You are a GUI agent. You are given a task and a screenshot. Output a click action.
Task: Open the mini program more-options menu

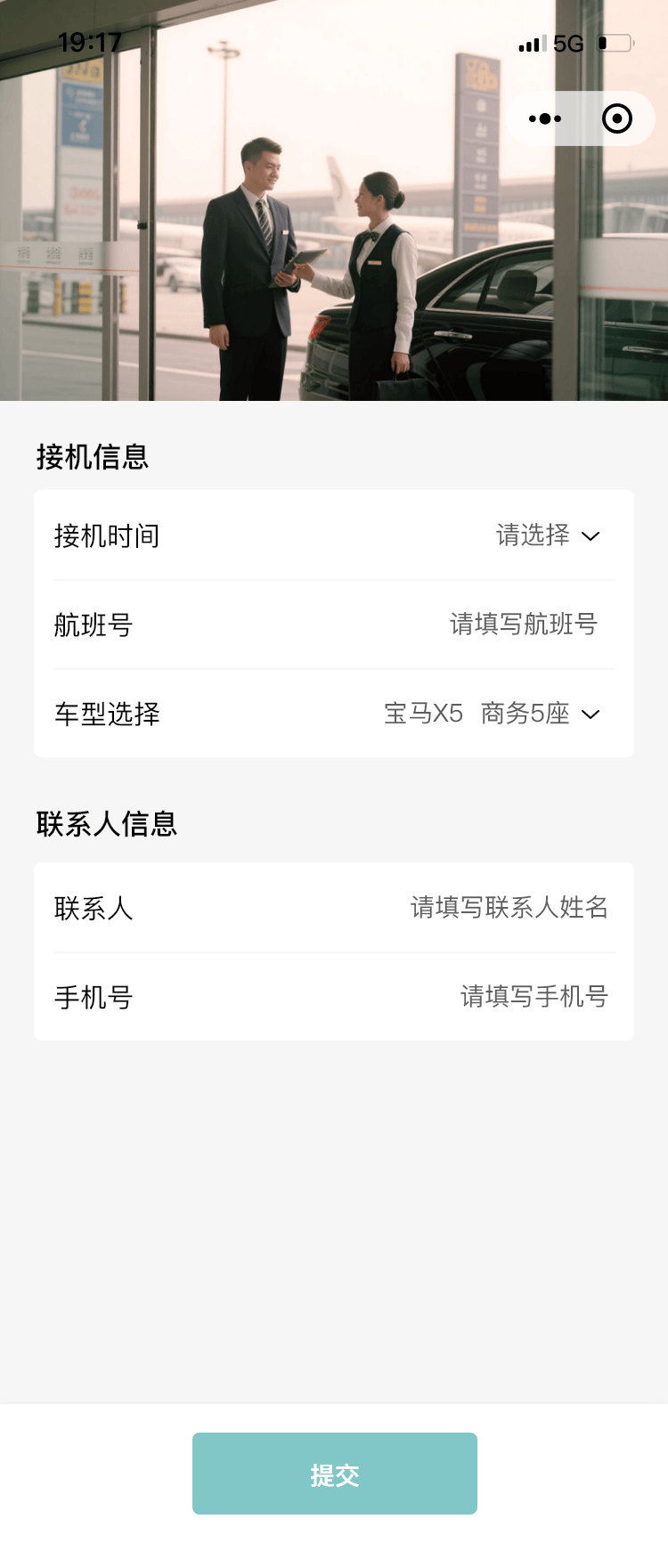point(545,118)
